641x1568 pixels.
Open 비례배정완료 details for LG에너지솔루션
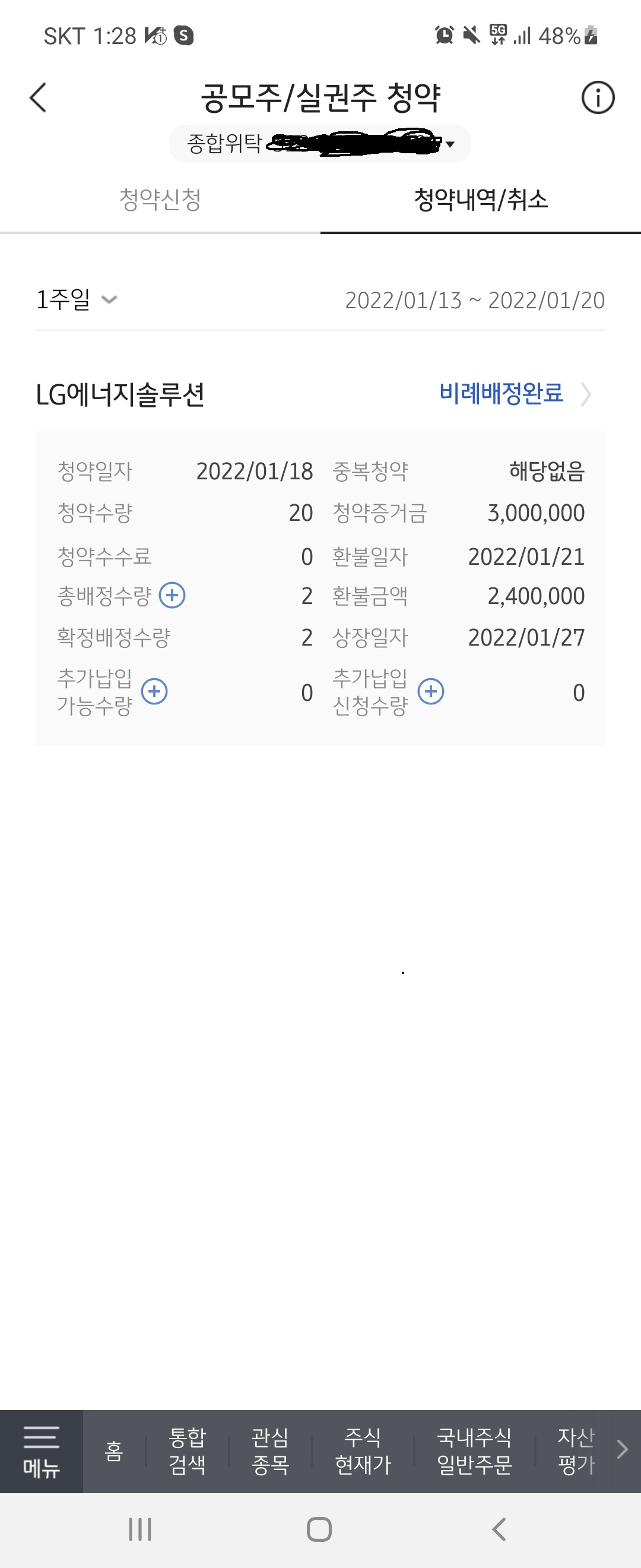(x=514, y=394)
